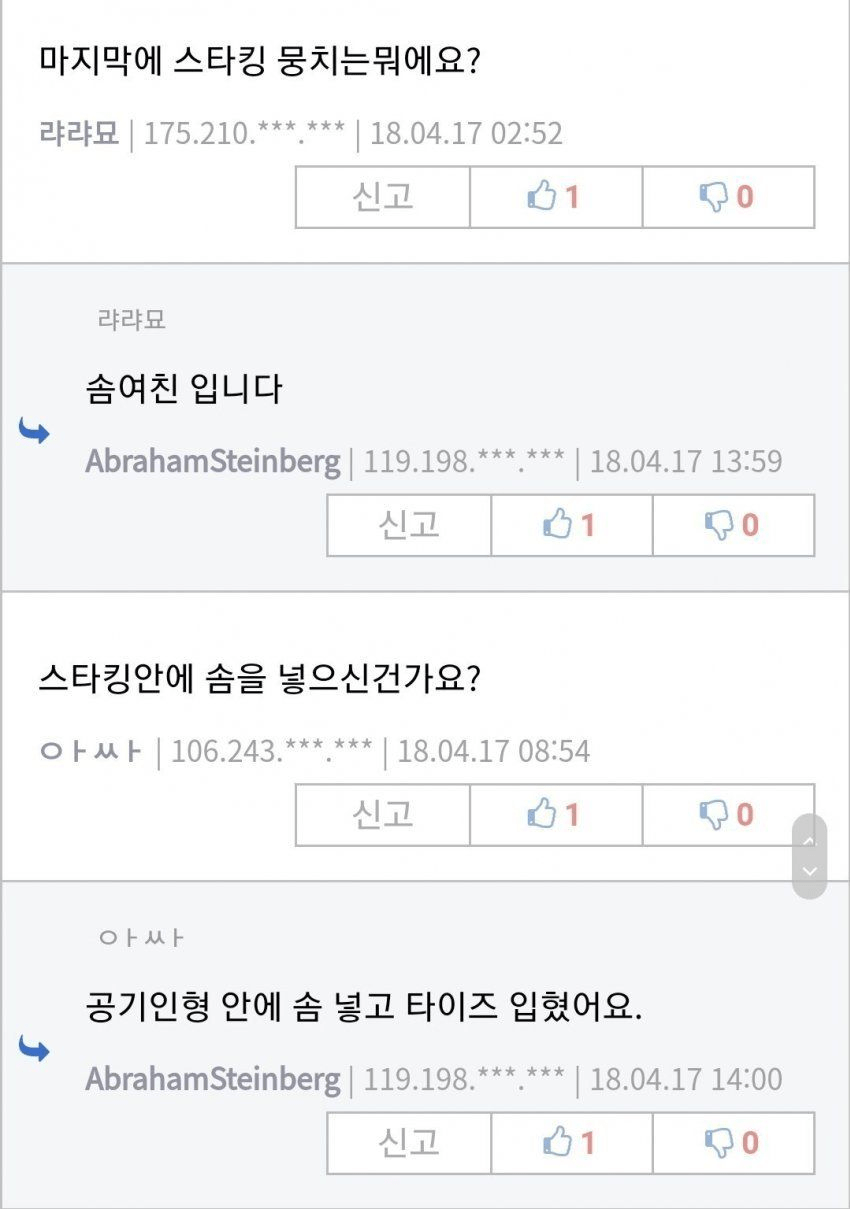Viewport: 850px width, 1209px height.
Task: Like the reply '솜여친 입니다'
Action: coord(571,525)
